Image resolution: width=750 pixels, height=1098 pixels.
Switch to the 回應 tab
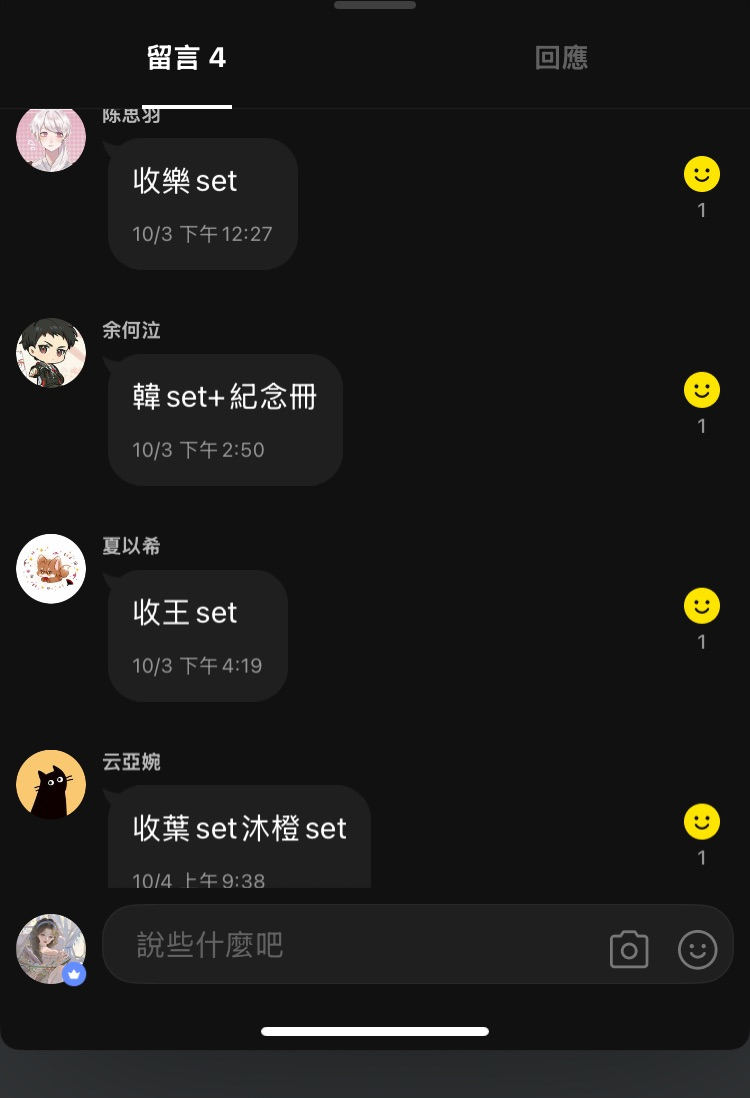pyautogui.click(x=561, y=57)
